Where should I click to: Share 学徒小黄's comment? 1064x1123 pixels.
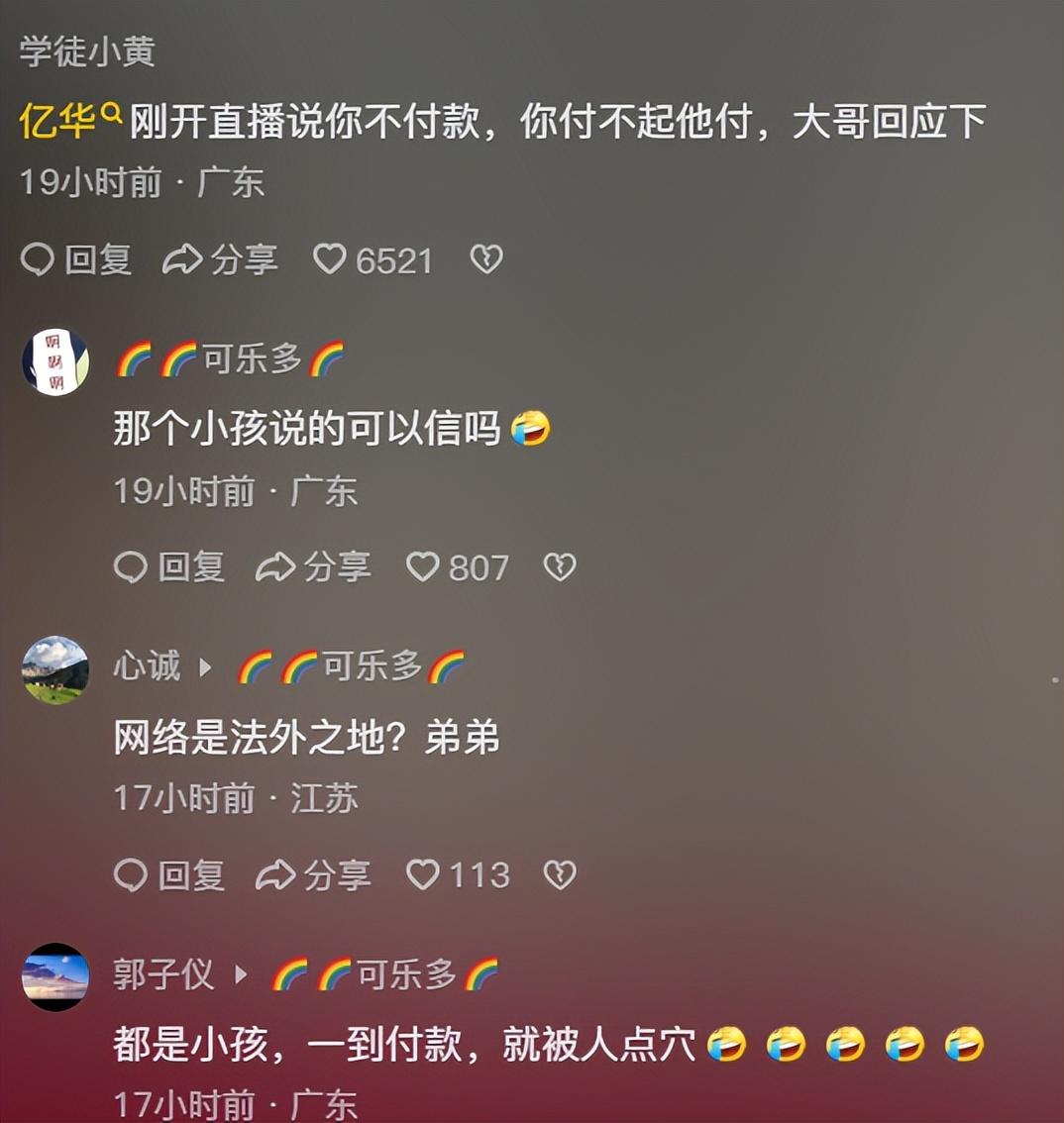click(x=220, y=260)
